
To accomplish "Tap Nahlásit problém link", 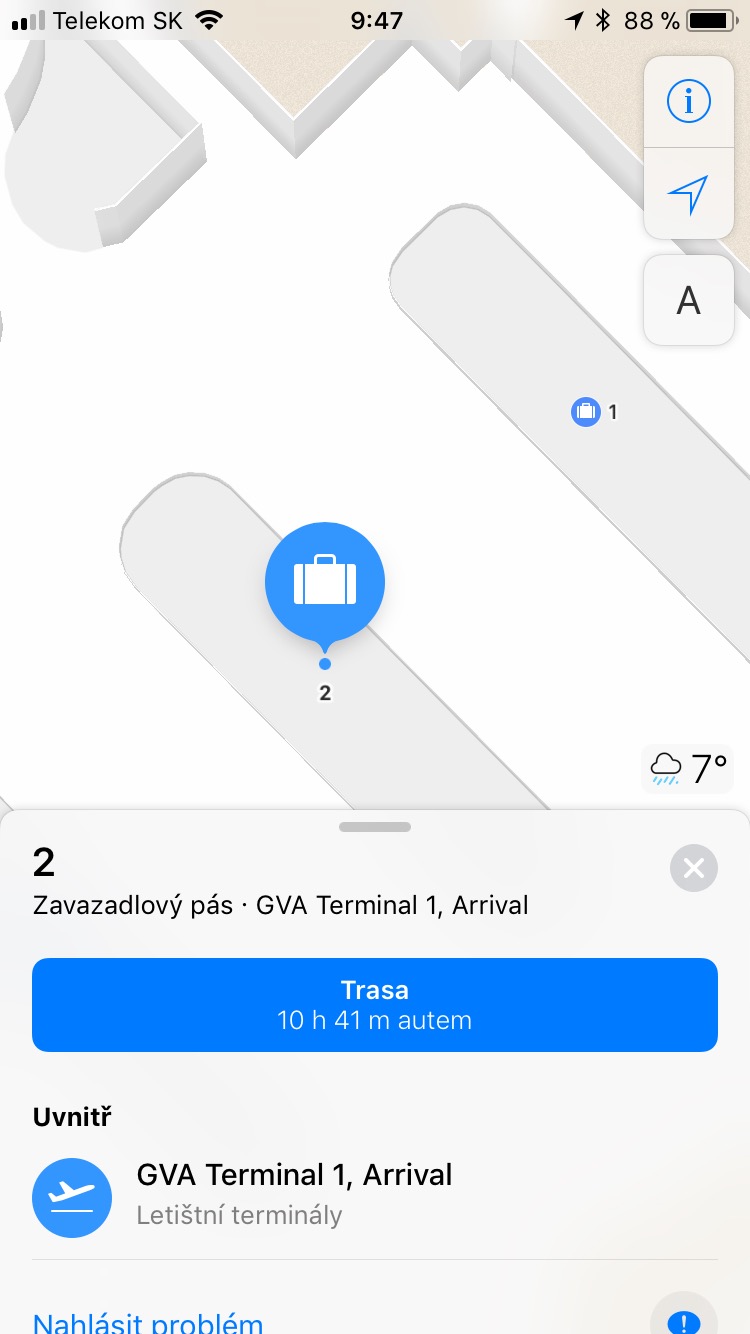I will tap(148, 1322).
